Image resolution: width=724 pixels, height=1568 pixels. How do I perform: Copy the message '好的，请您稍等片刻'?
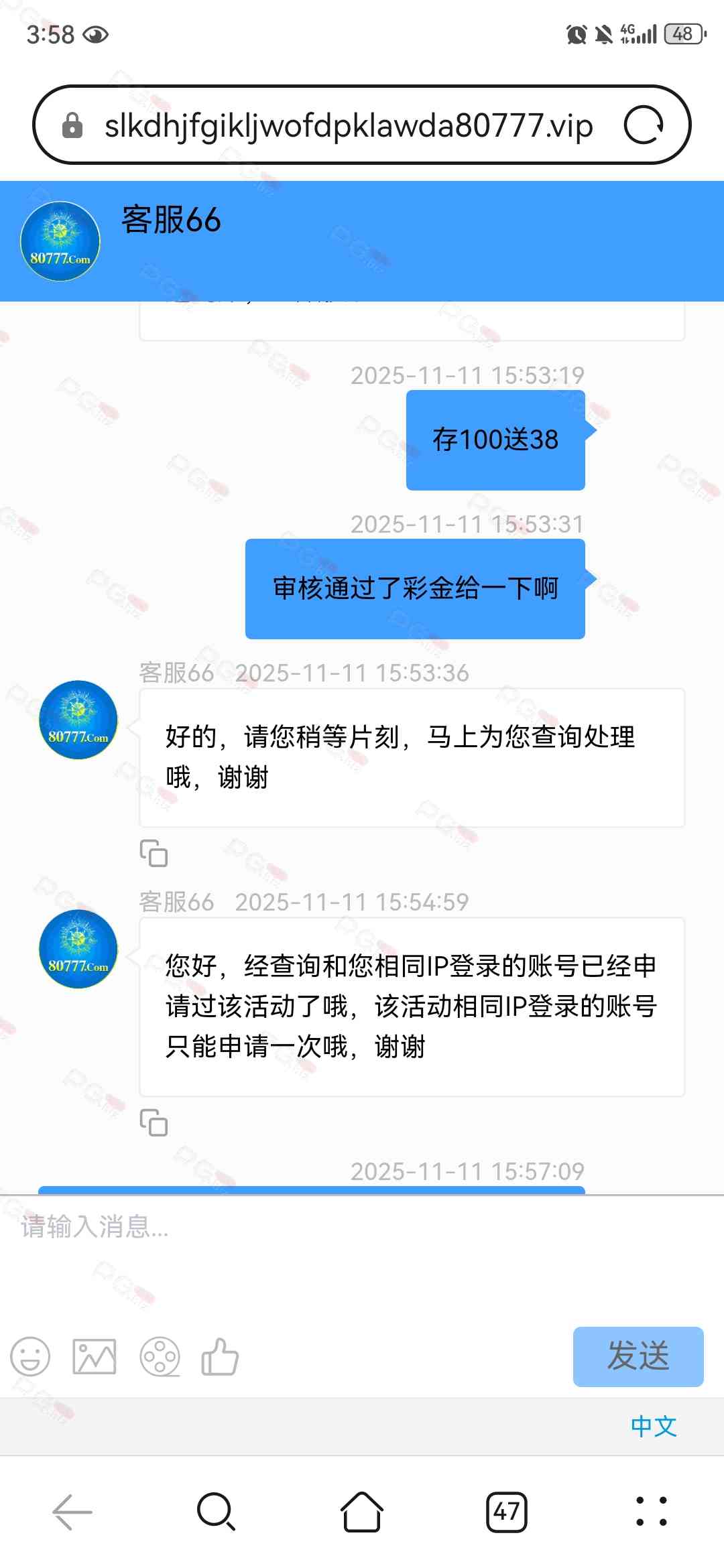click(154, 854)
